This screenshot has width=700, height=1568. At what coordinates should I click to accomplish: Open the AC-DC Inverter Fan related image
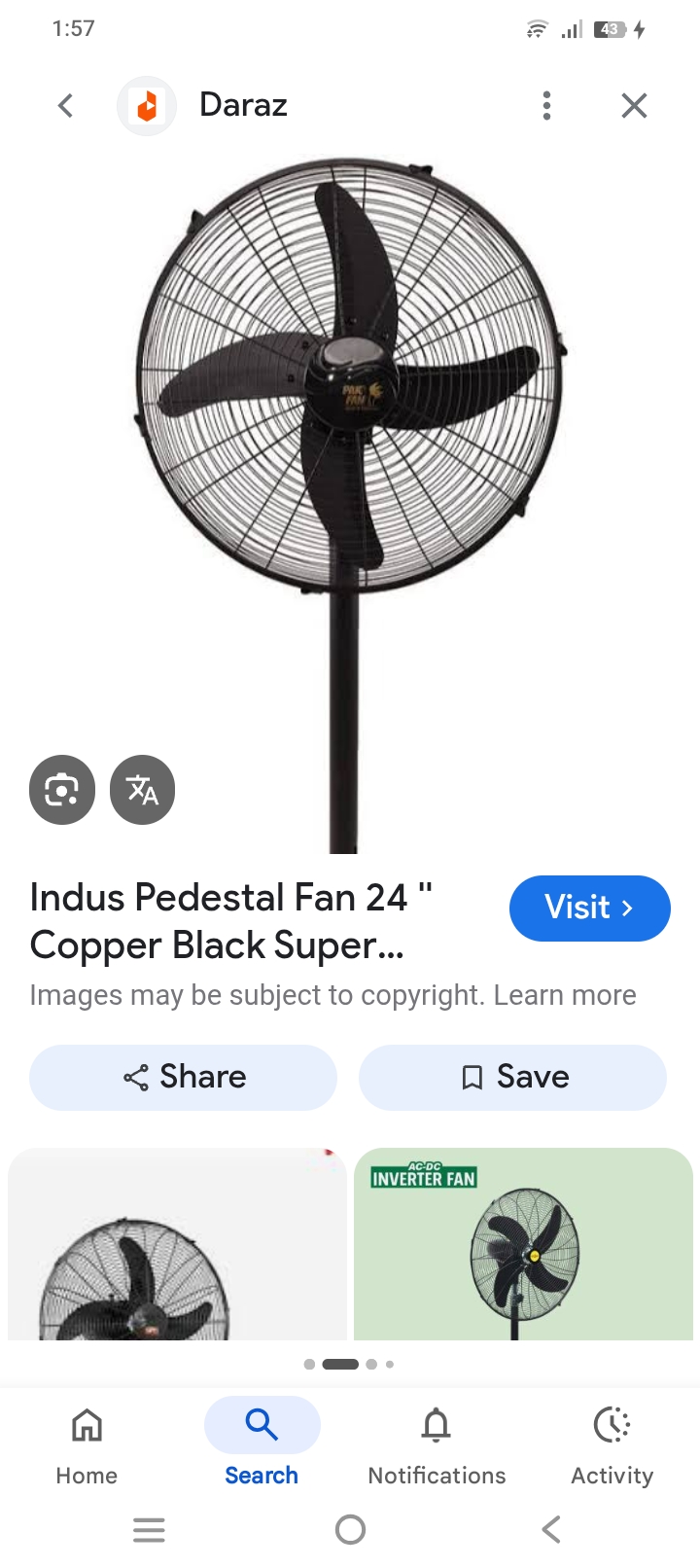523,1244
